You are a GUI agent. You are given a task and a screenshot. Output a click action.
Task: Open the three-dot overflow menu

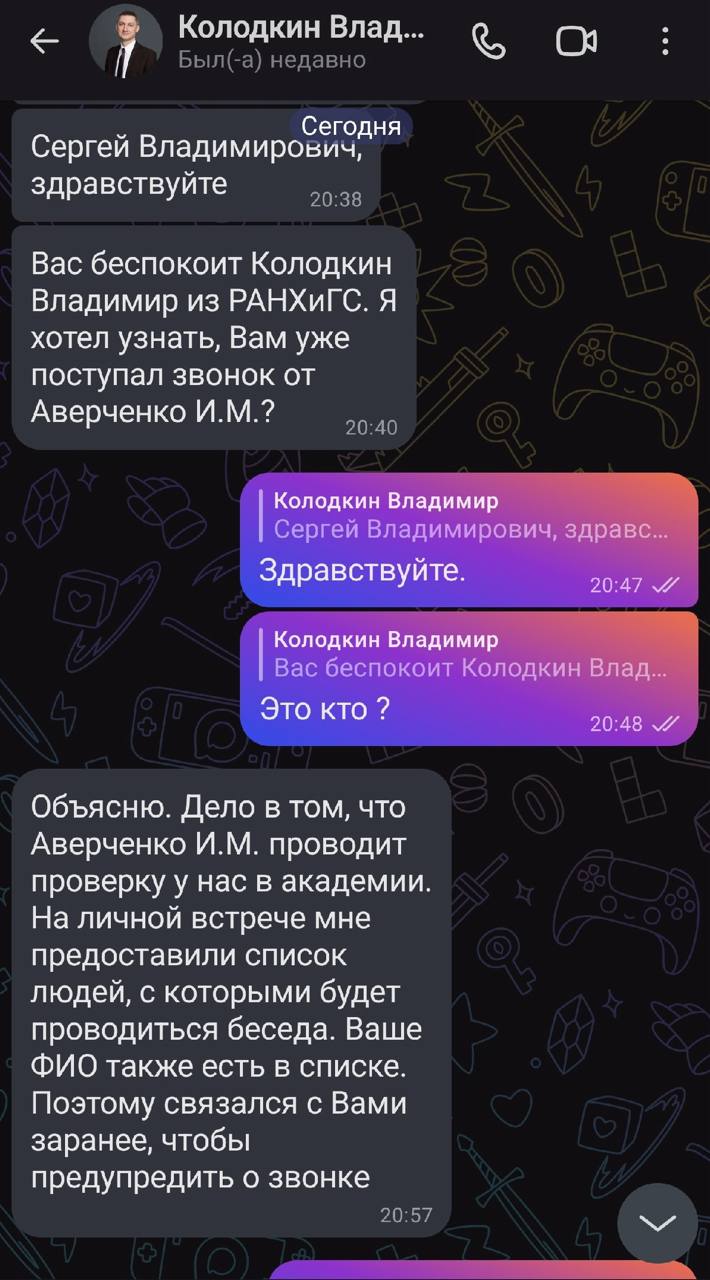pyautogui.click(x=666, y=42)
